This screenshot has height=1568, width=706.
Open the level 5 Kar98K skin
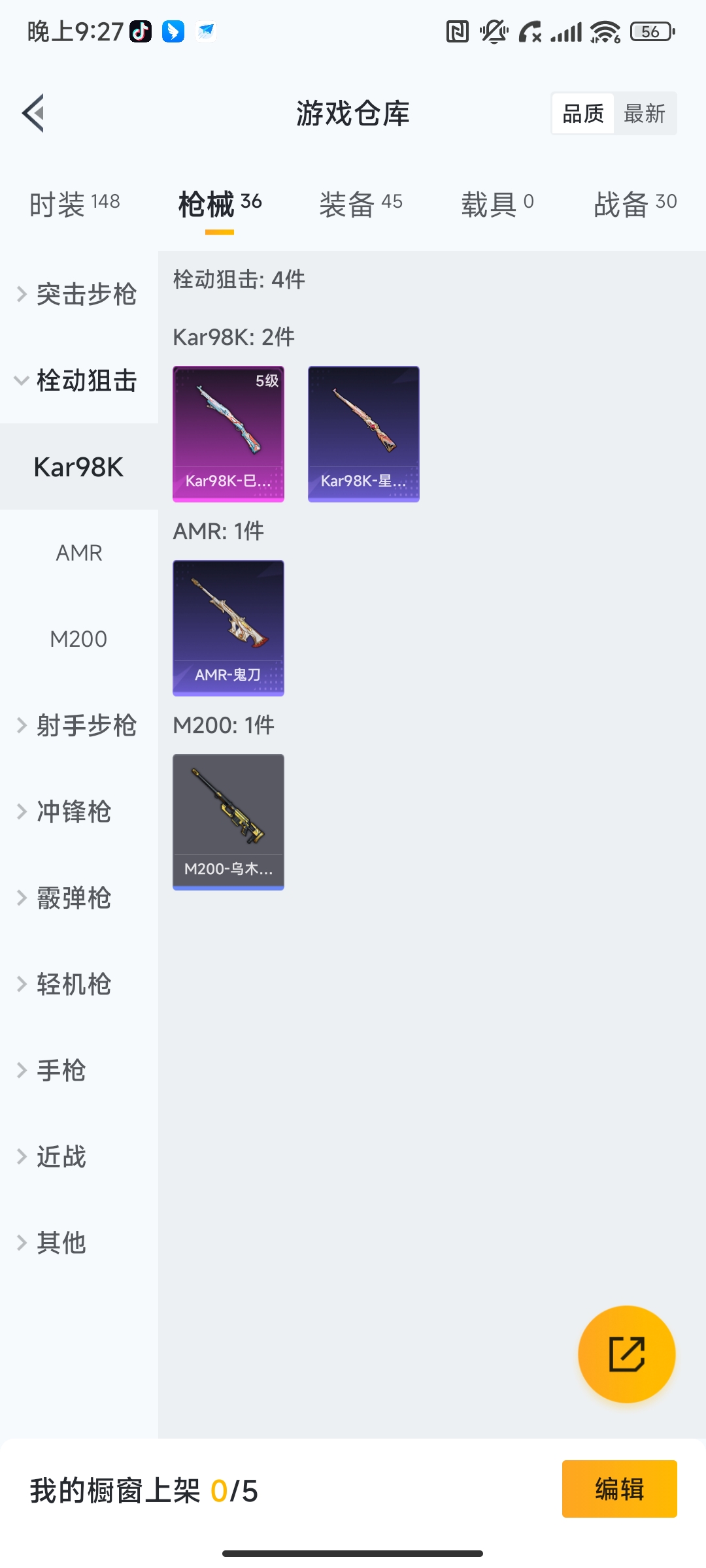[x=228, y=434]
